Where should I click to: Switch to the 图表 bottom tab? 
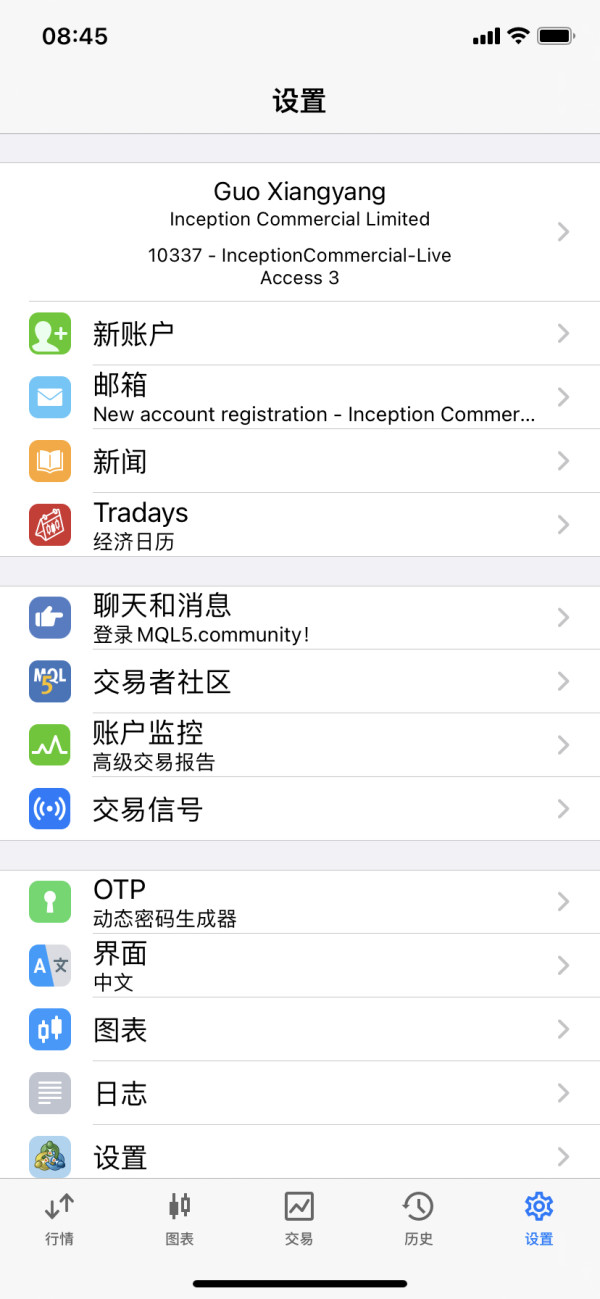[180, 1218]
